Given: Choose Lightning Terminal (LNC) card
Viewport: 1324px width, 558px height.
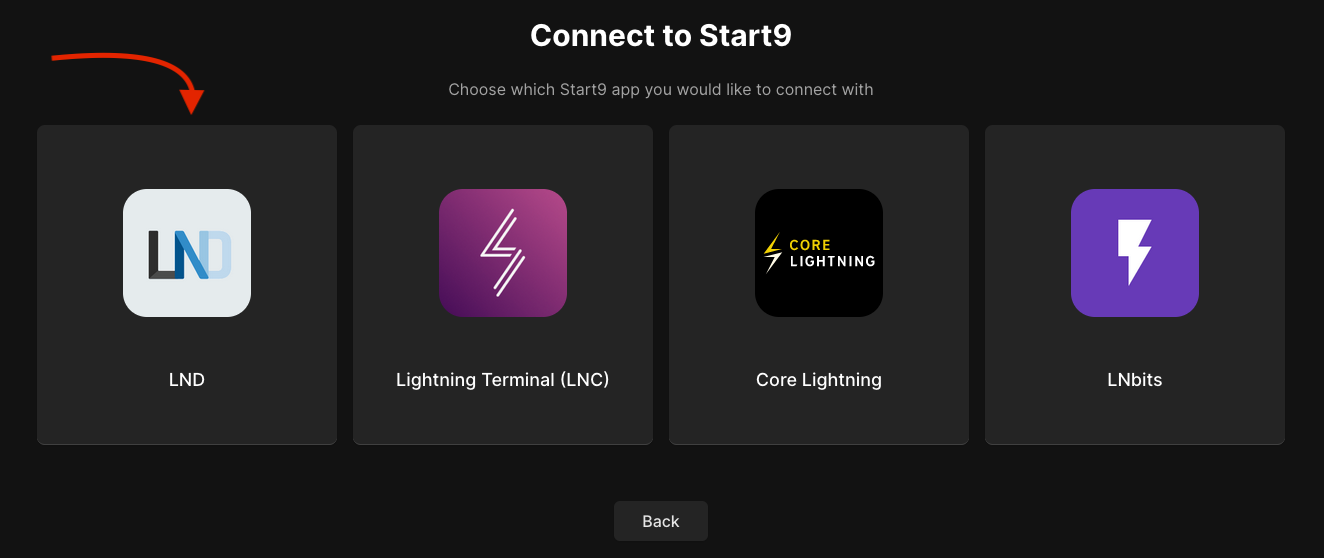Looking at the screenshot, I should pos(503,285).
